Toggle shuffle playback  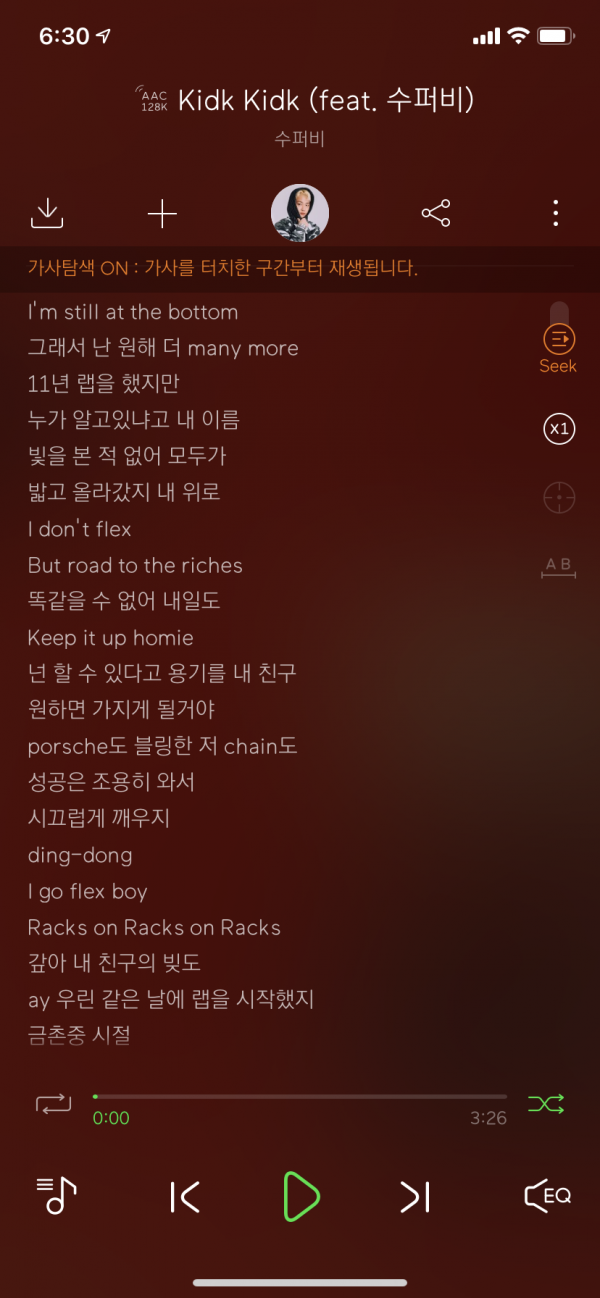pyautogui.click(x=546, y=1104)
